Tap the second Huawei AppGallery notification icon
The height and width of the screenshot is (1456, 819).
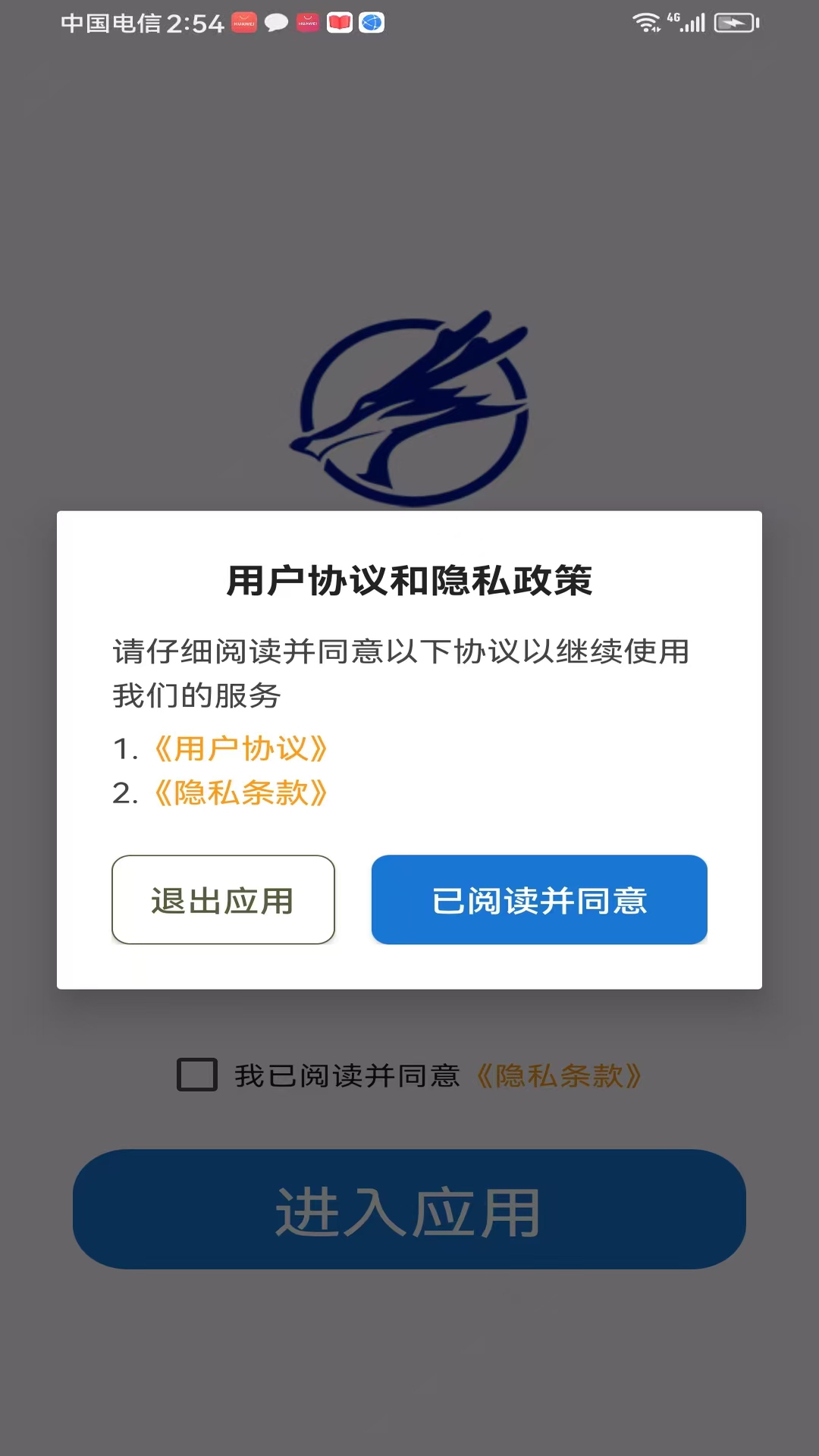tap(307, 23)
